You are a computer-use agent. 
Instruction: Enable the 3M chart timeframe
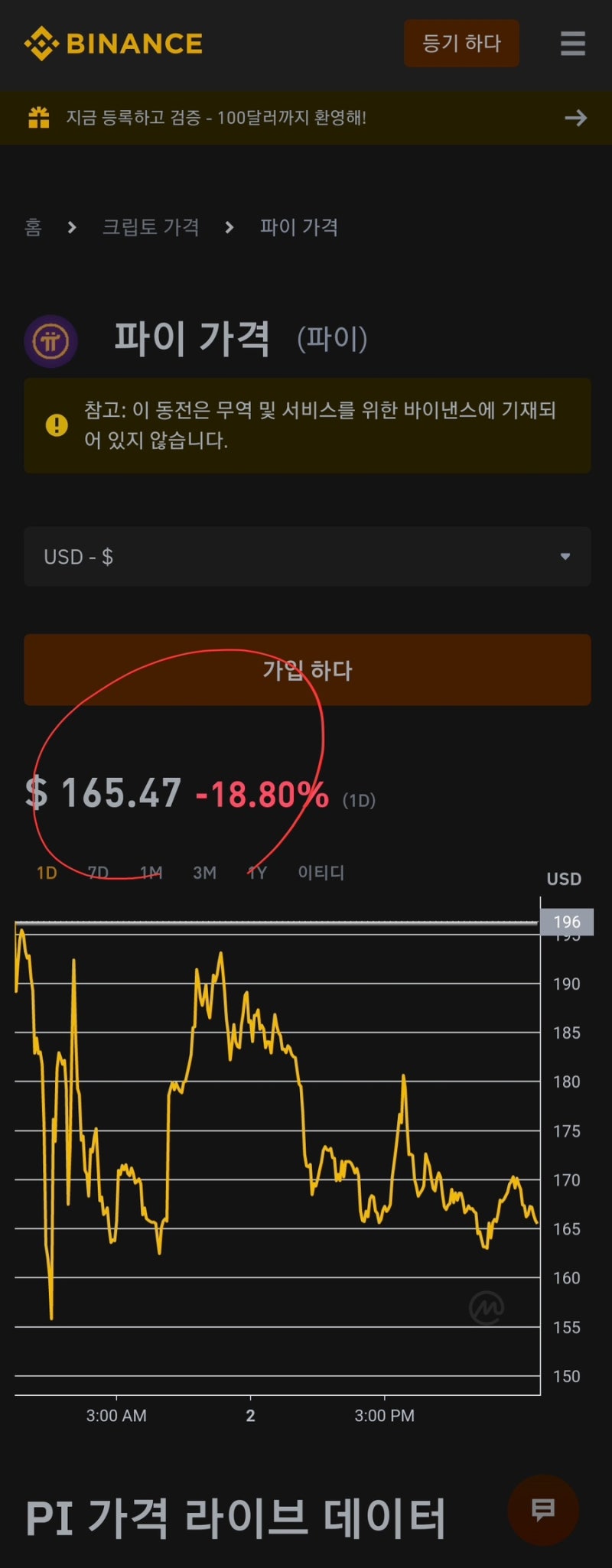click(203, 872)
